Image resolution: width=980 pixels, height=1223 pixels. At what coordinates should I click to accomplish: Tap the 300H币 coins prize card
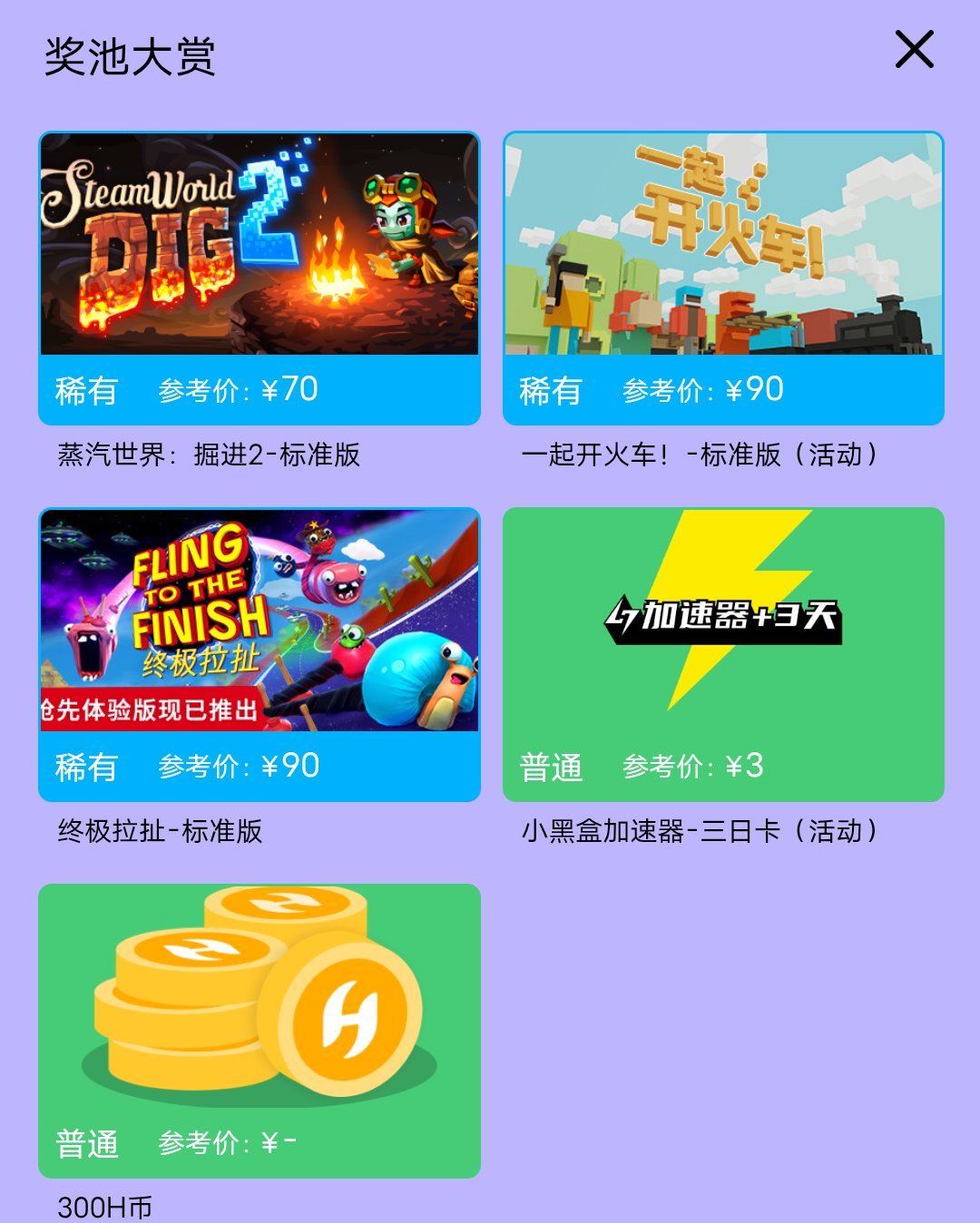pos(260,1031)
